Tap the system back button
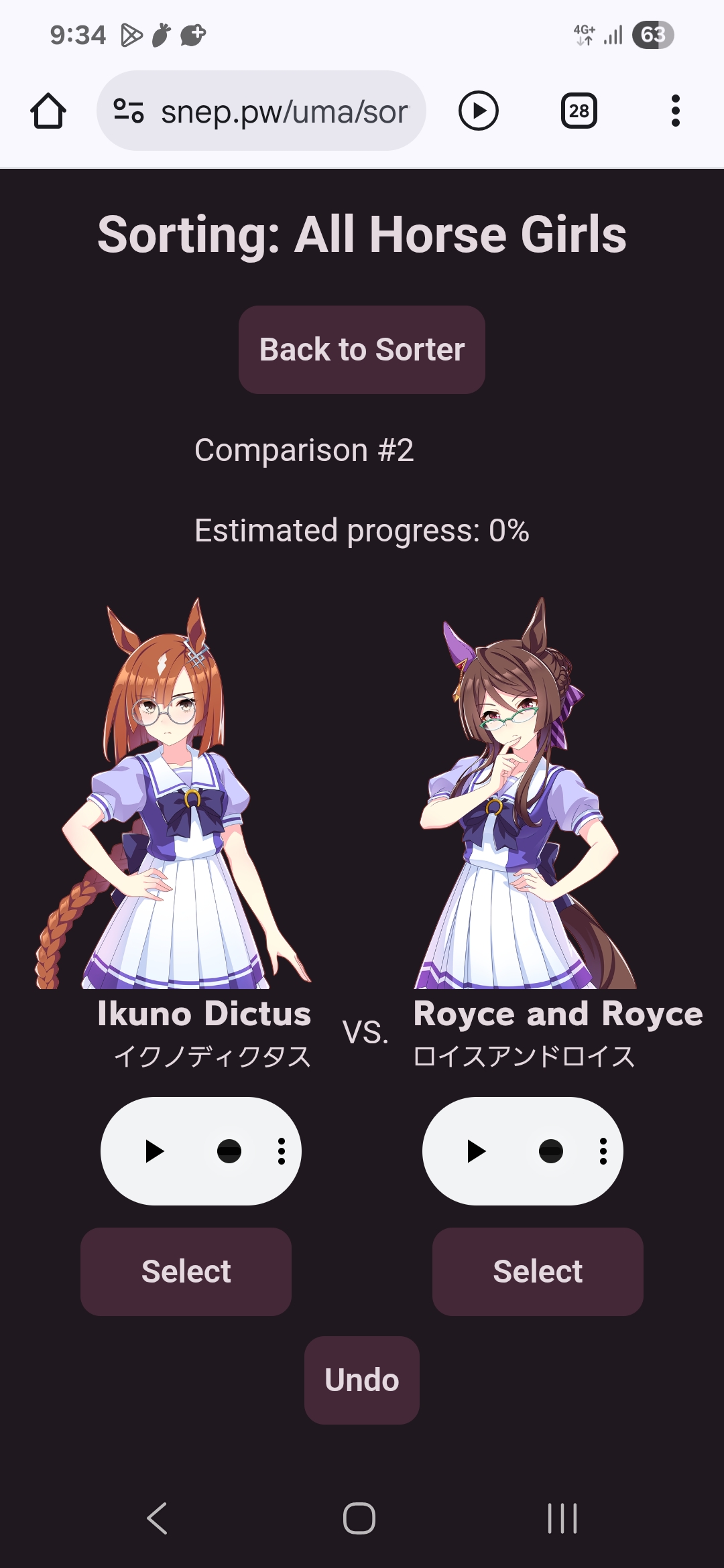This screenshot has height=1568, width=724. coord(157,1518)
